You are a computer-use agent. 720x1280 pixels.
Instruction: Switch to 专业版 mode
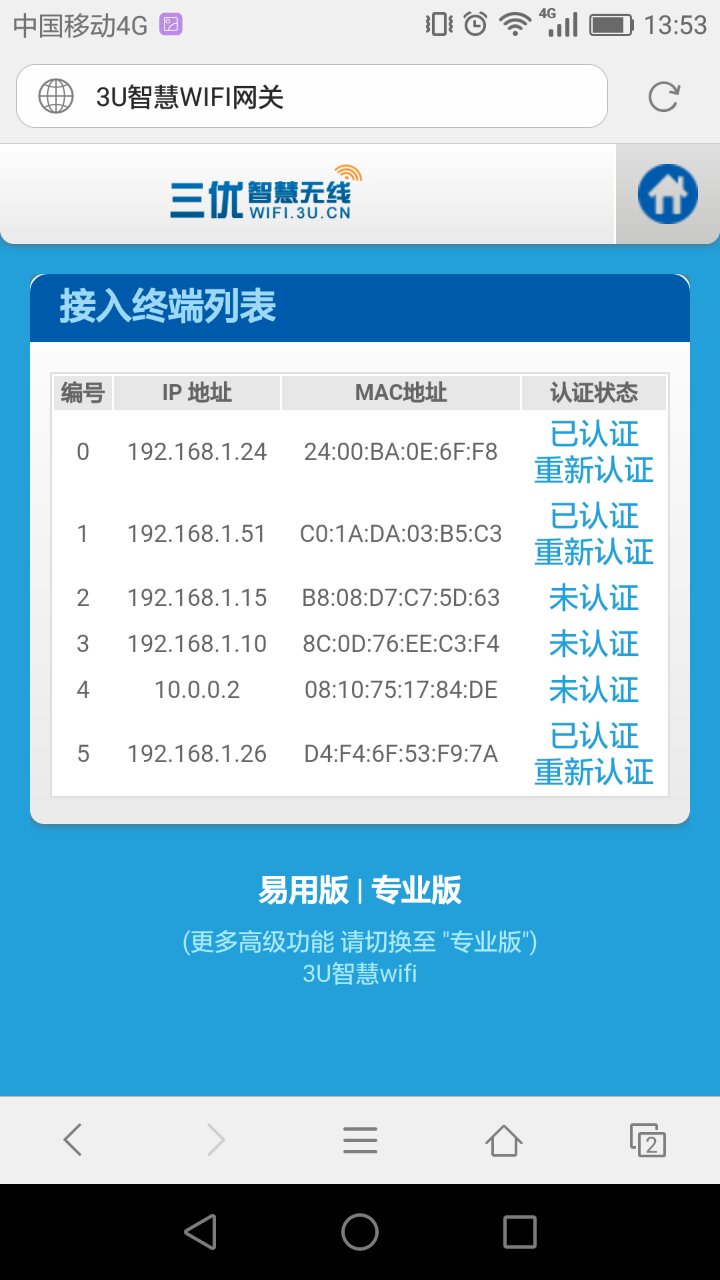pyautogui.click(x=416, y=890)
